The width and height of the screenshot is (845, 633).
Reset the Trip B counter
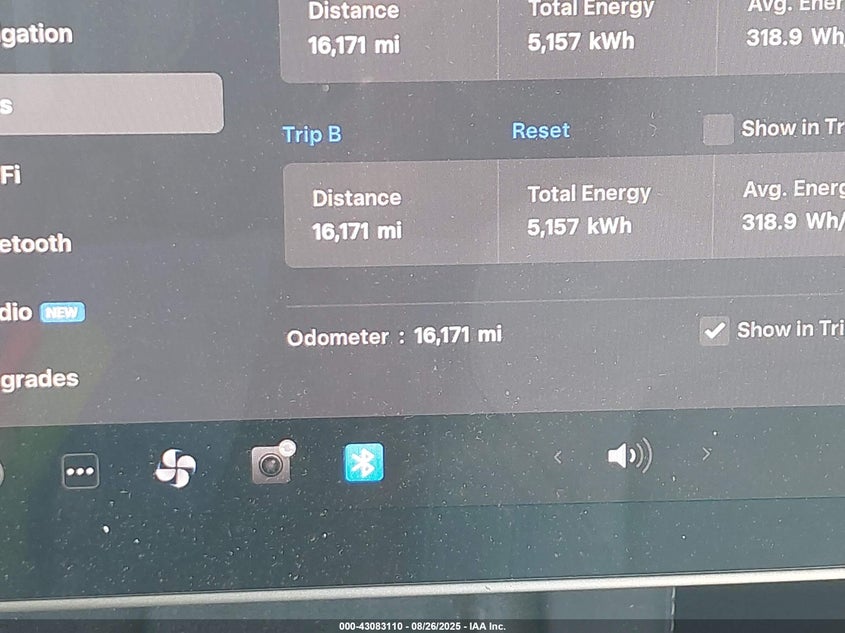point(540,131)
